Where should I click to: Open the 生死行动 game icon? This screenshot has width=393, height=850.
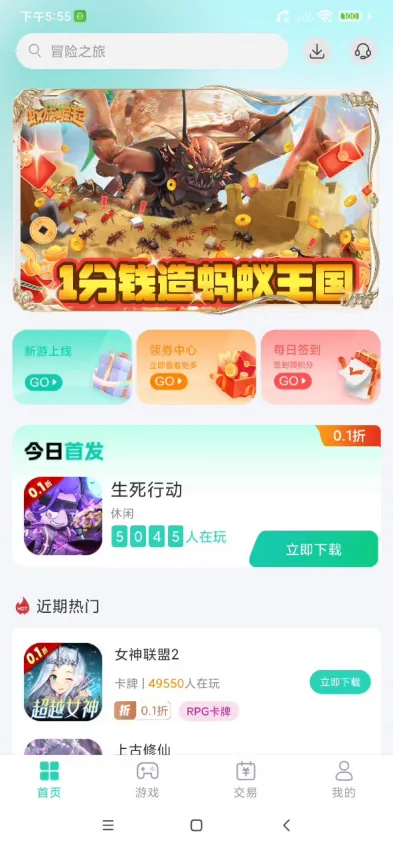[63, 516]
